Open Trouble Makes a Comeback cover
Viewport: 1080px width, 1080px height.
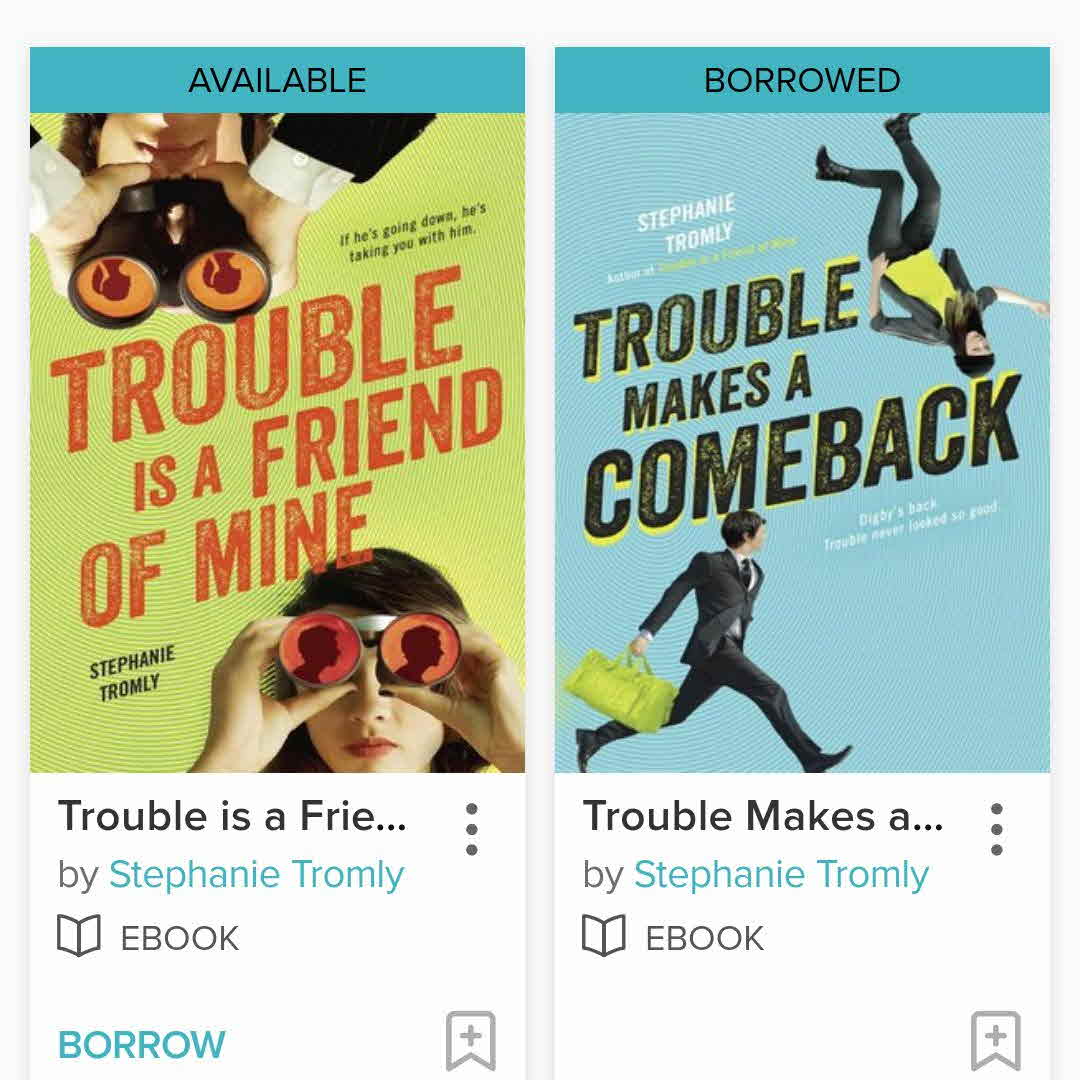coord(802,442)
